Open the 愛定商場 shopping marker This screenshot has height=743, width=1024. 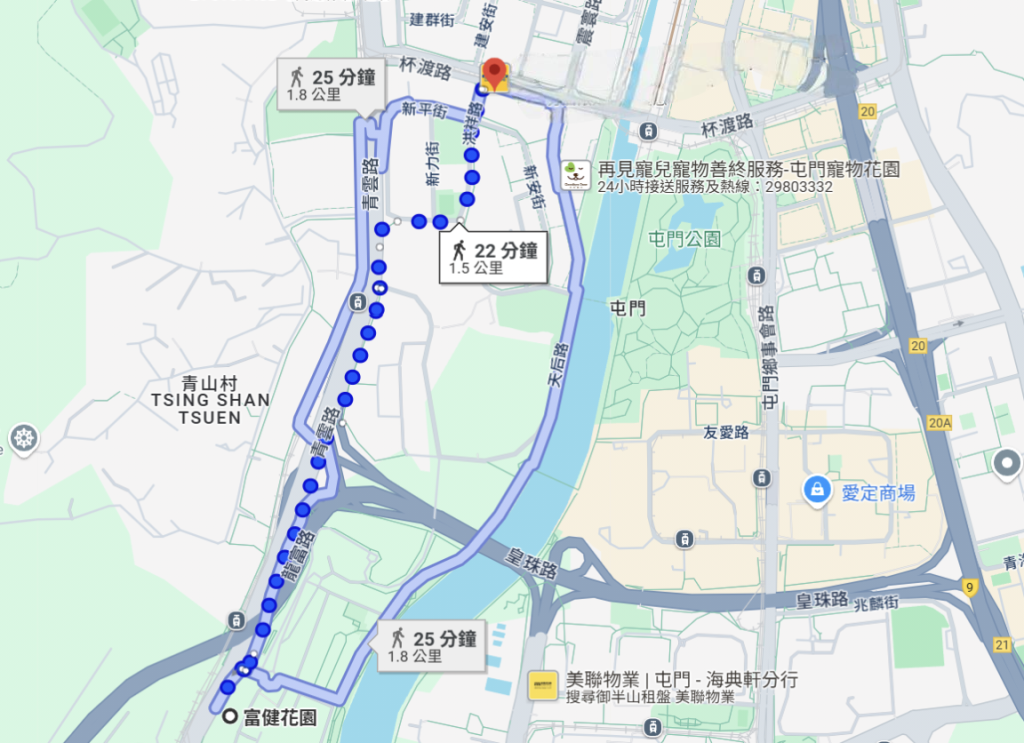[x=818, y=488]
